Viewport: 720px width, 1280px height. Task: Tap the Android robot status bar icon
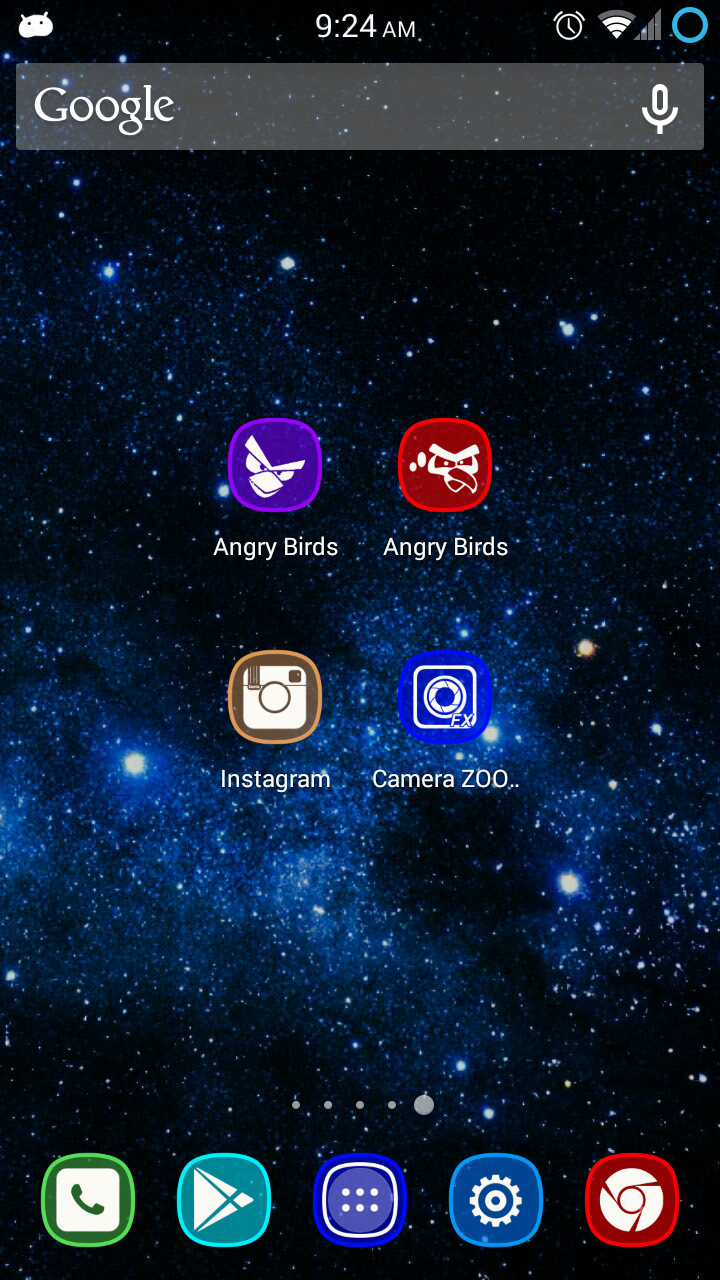34,27
